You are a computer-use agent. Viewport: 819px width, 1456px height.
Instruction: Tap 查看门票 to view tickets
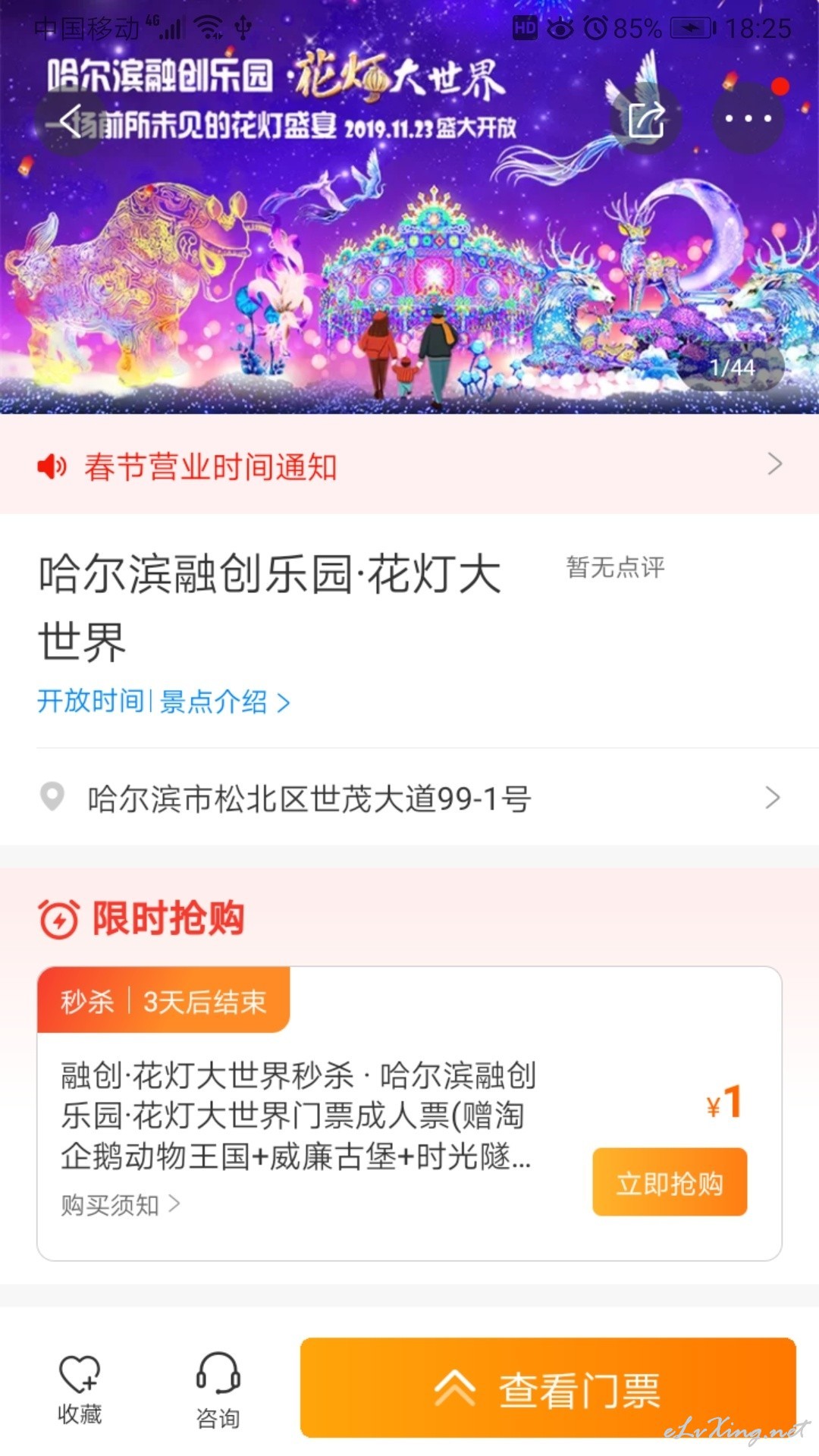[x=548, y=1388]
